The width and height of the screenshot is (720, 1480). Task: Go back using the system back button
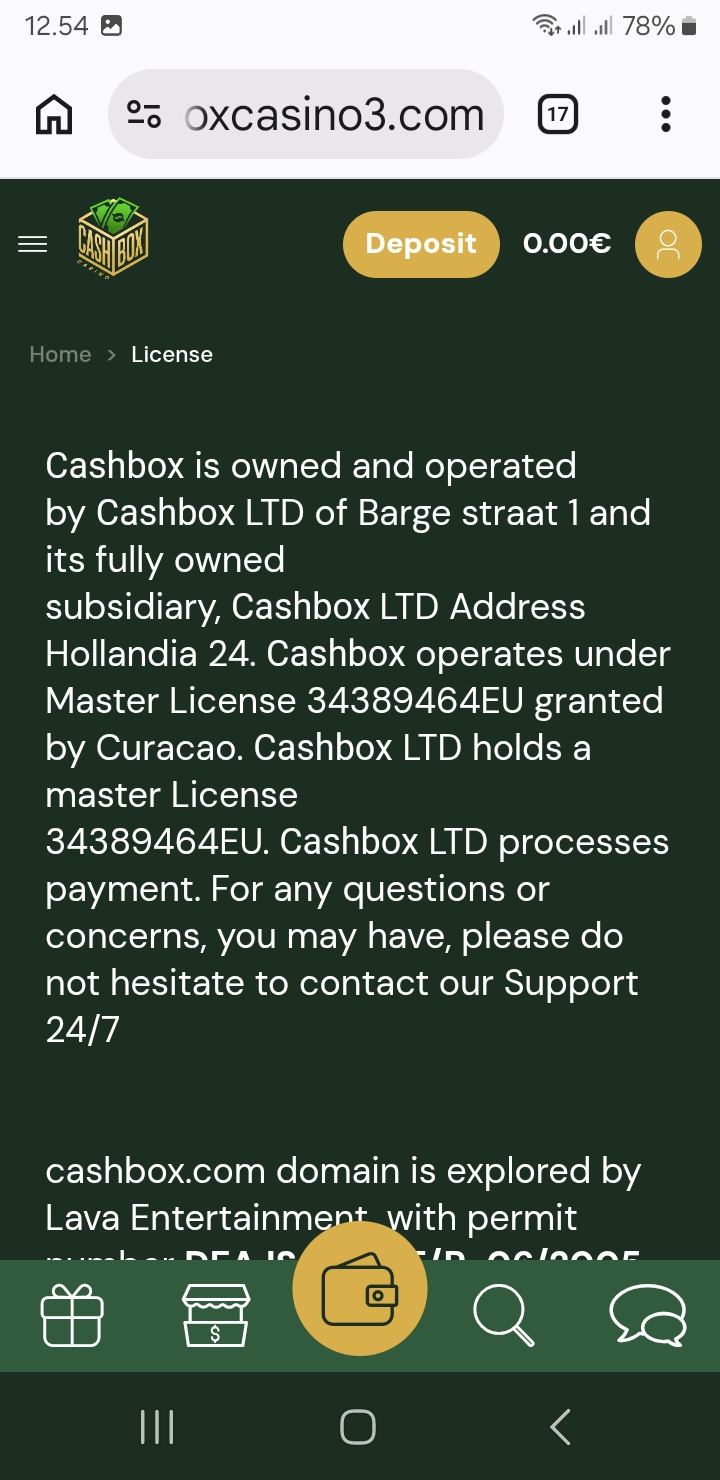tap(561, 1427)
